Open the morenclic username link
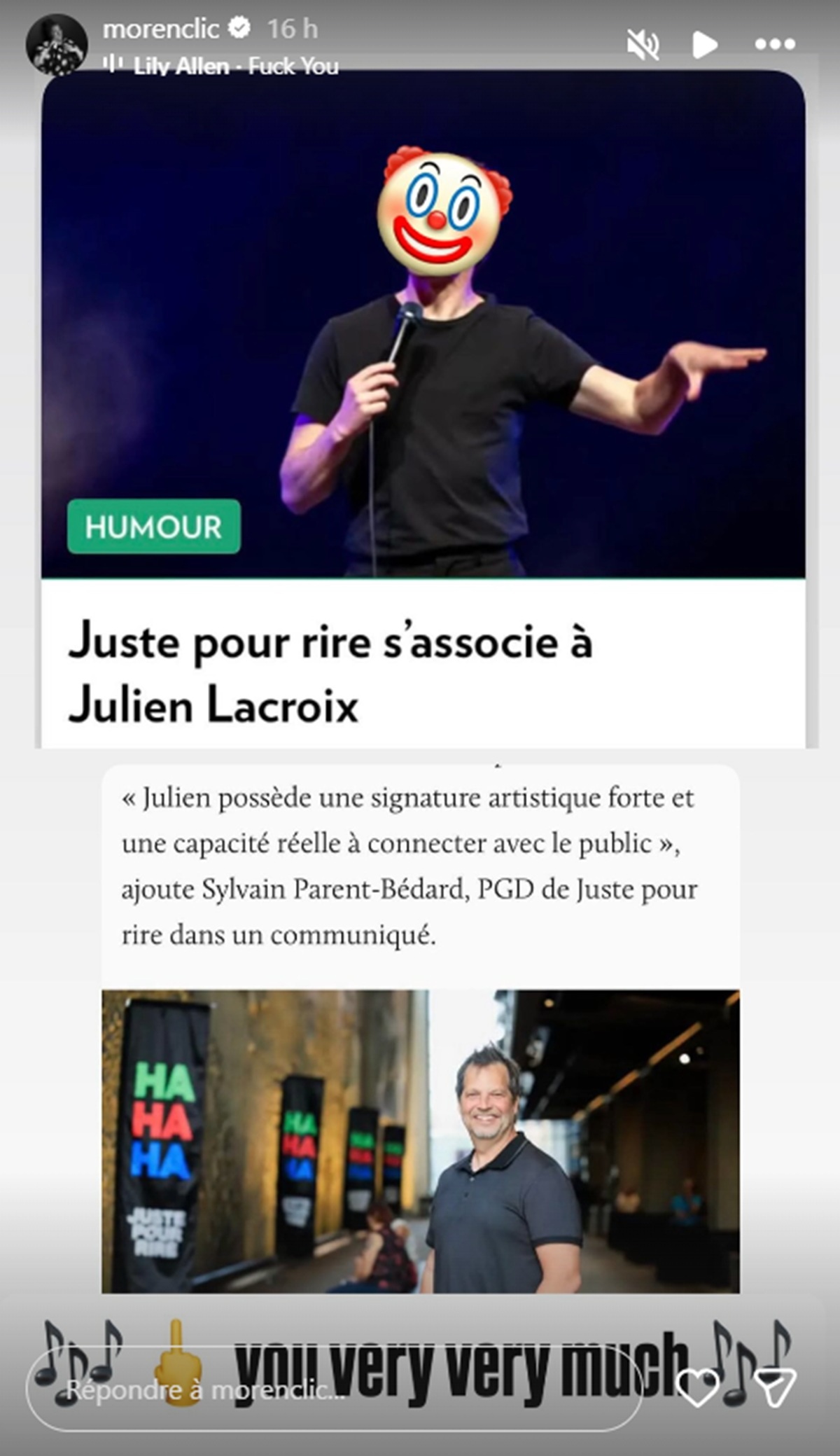Screen dimensions: 840x1456 coord(161,29)
